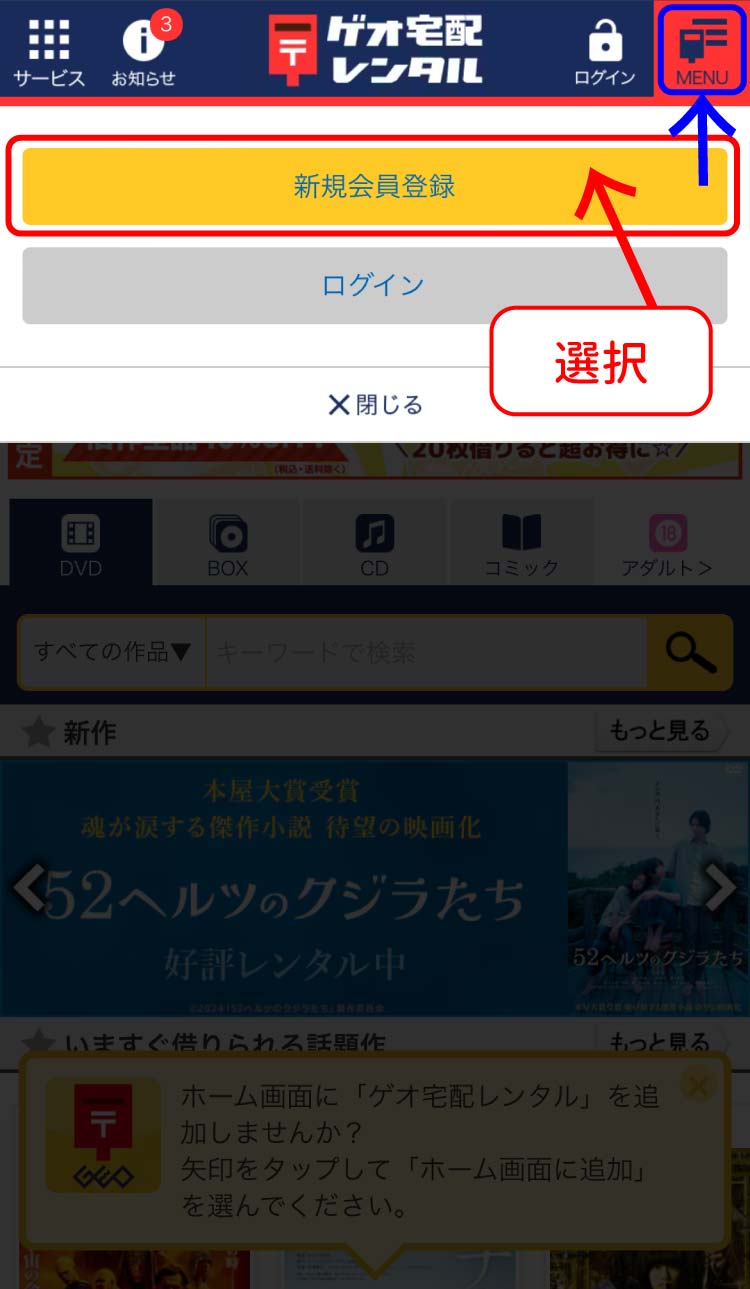The height and width of the screenshot is (1289, 750).
Task: Toggle the MENU button
Action: click(702, 50)
